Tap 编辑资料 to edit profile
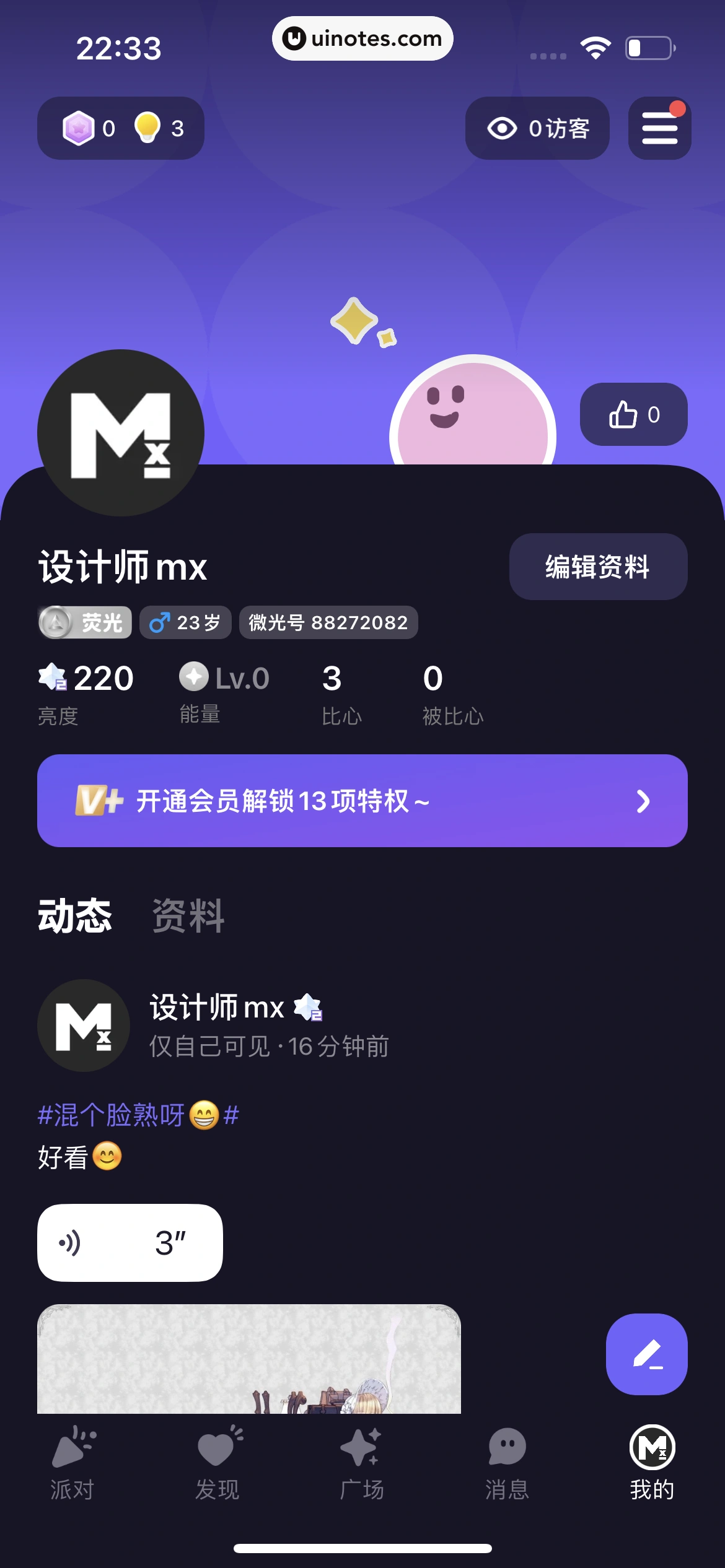This screenshot has height=1568, width=725. click(x=598, y=567)
